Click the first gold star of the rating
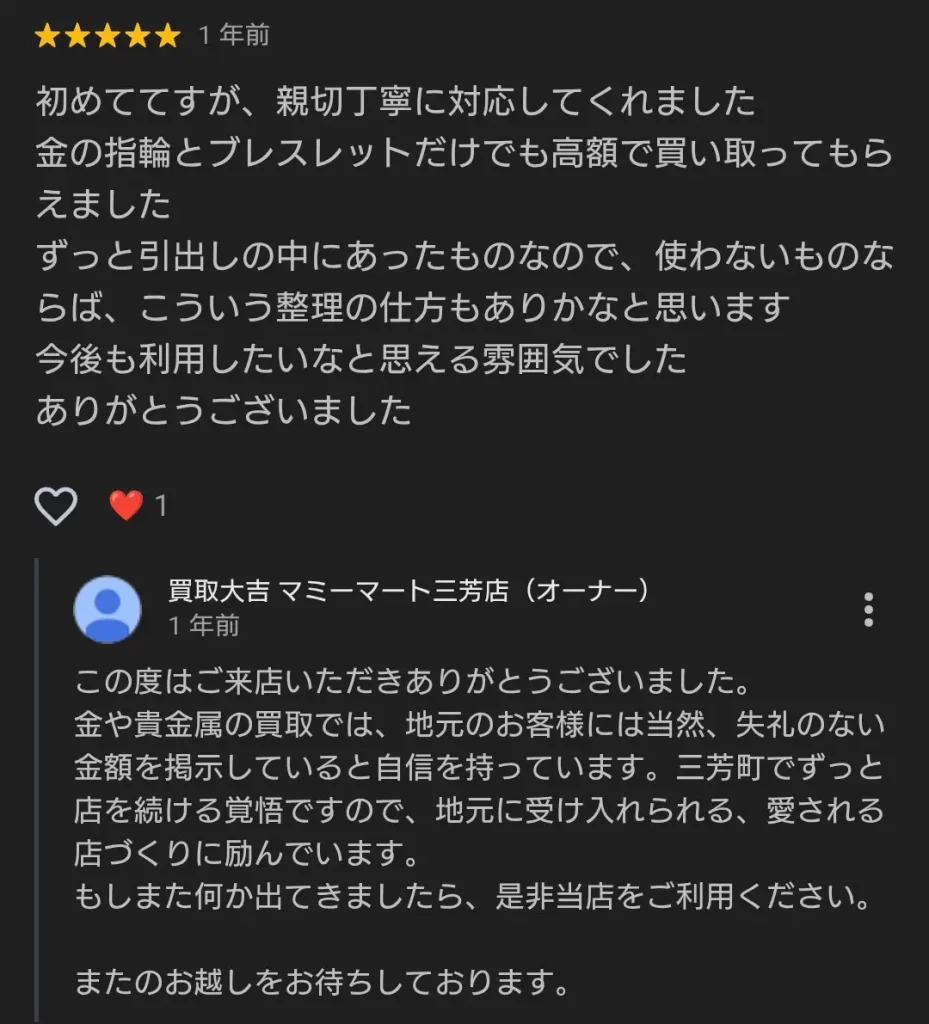The width and height of the screenshot is (929, 1024). pyautogui.click(x=47, y=33)
